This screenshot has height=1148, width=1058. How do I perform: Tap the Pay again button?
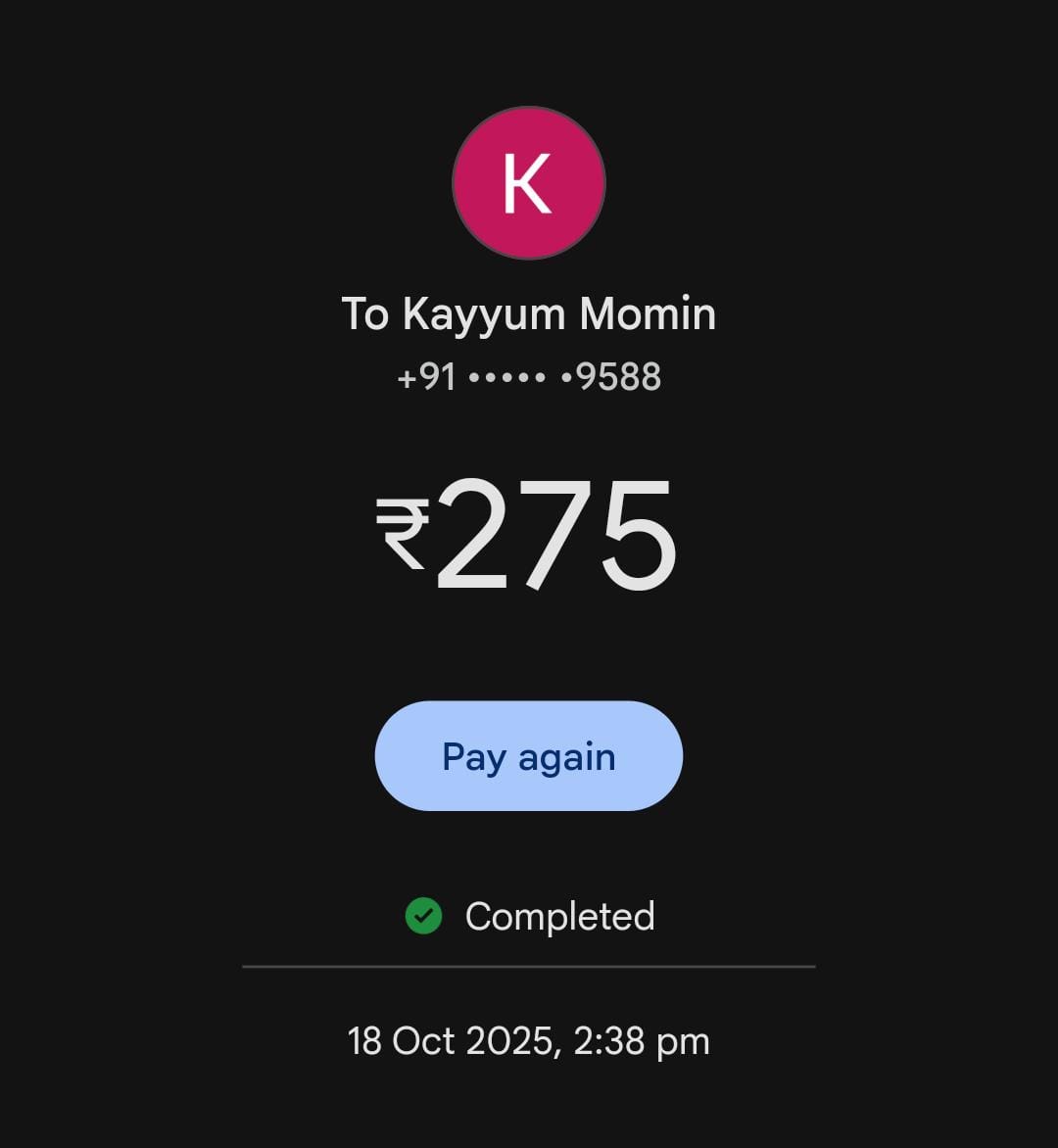[528, 756]
